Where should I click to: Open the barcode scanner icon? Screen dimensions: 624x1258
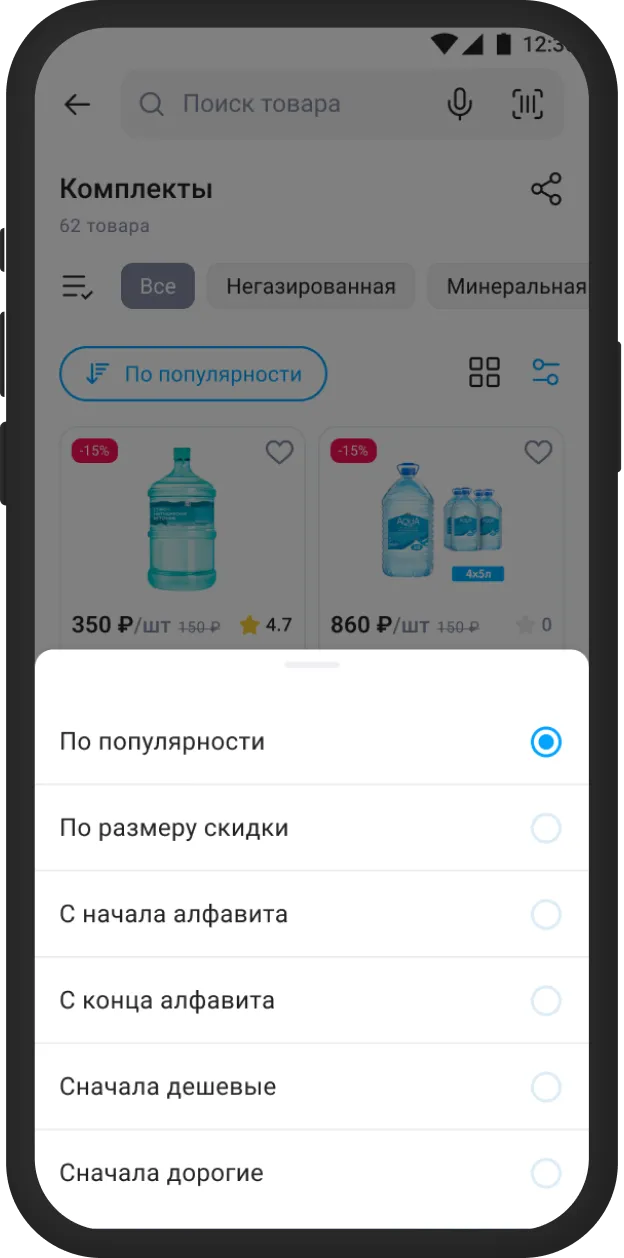click(x=527, y=104)
